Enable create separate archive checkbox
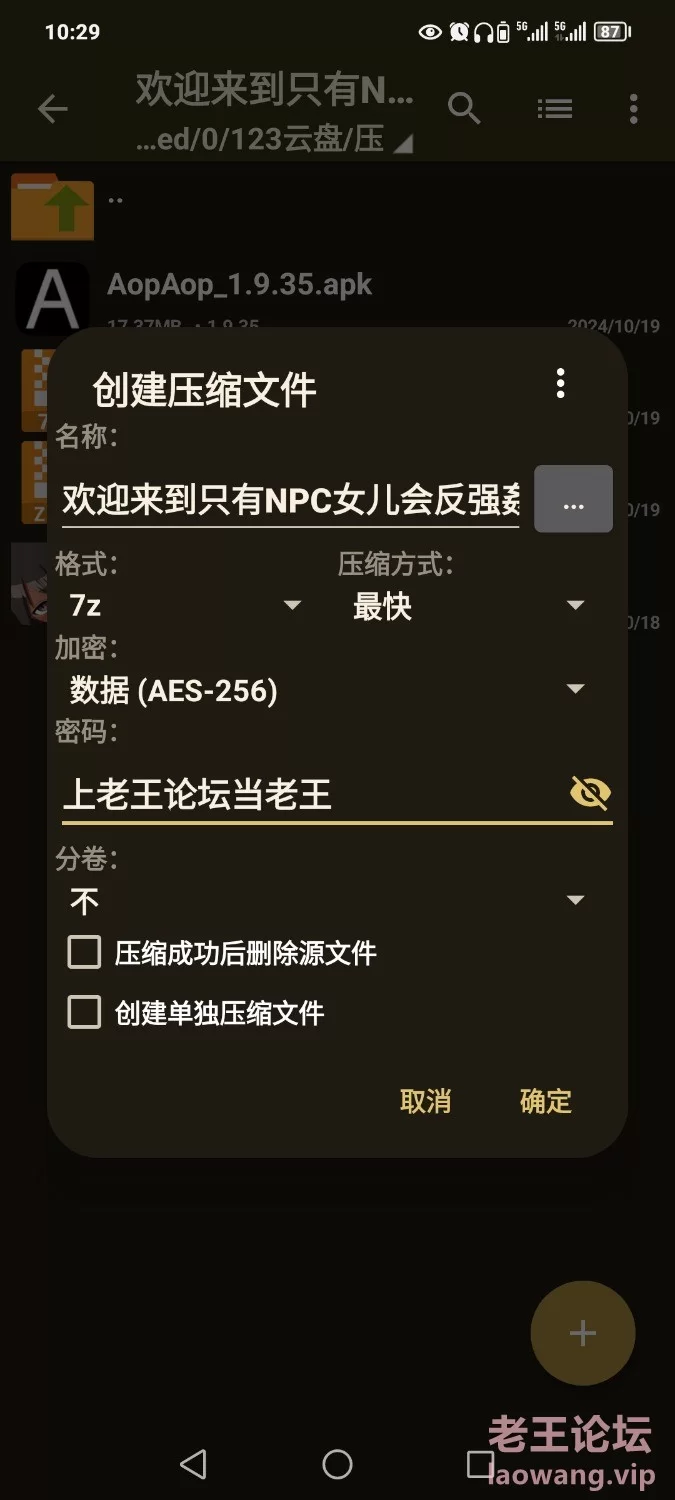 point(85,1012)
